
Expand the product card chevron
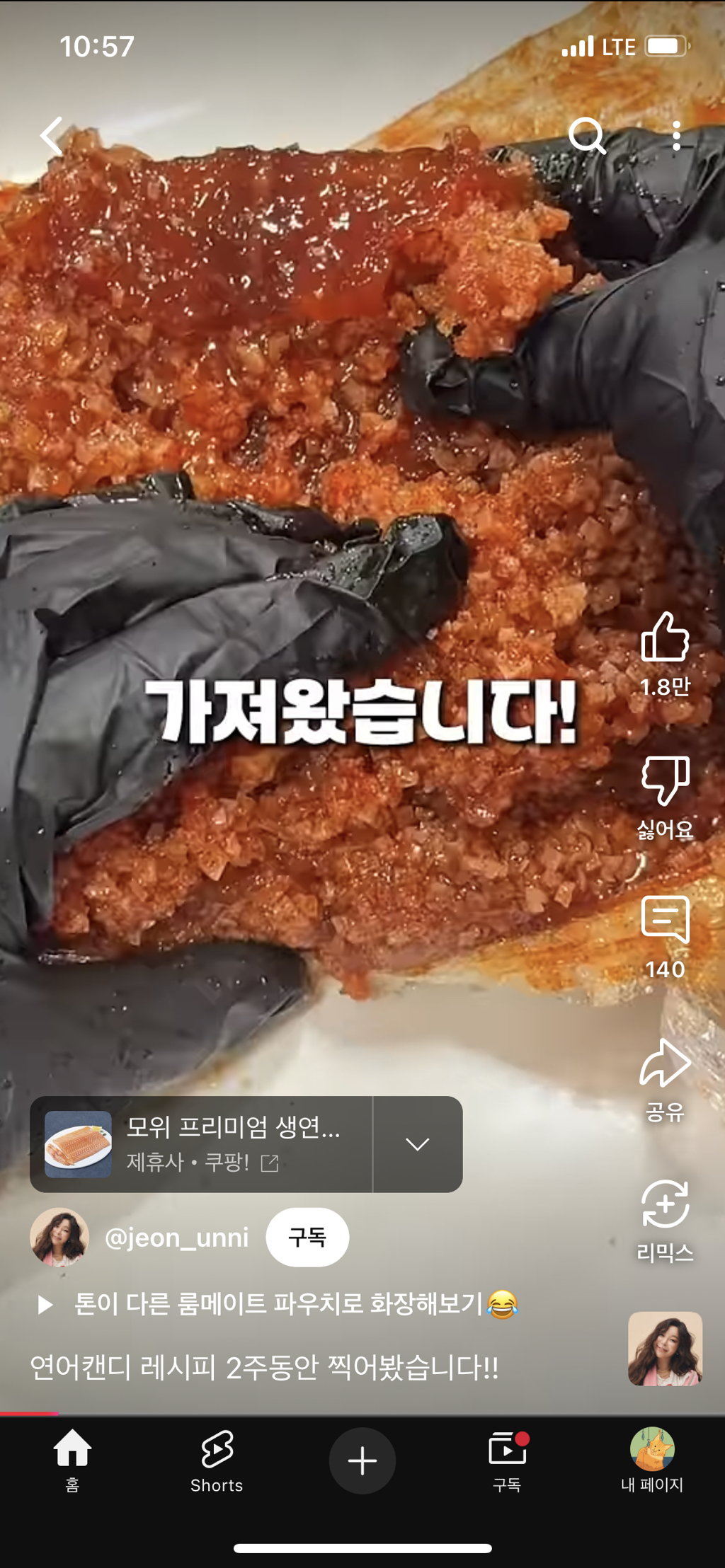[x=418, y=1144]
